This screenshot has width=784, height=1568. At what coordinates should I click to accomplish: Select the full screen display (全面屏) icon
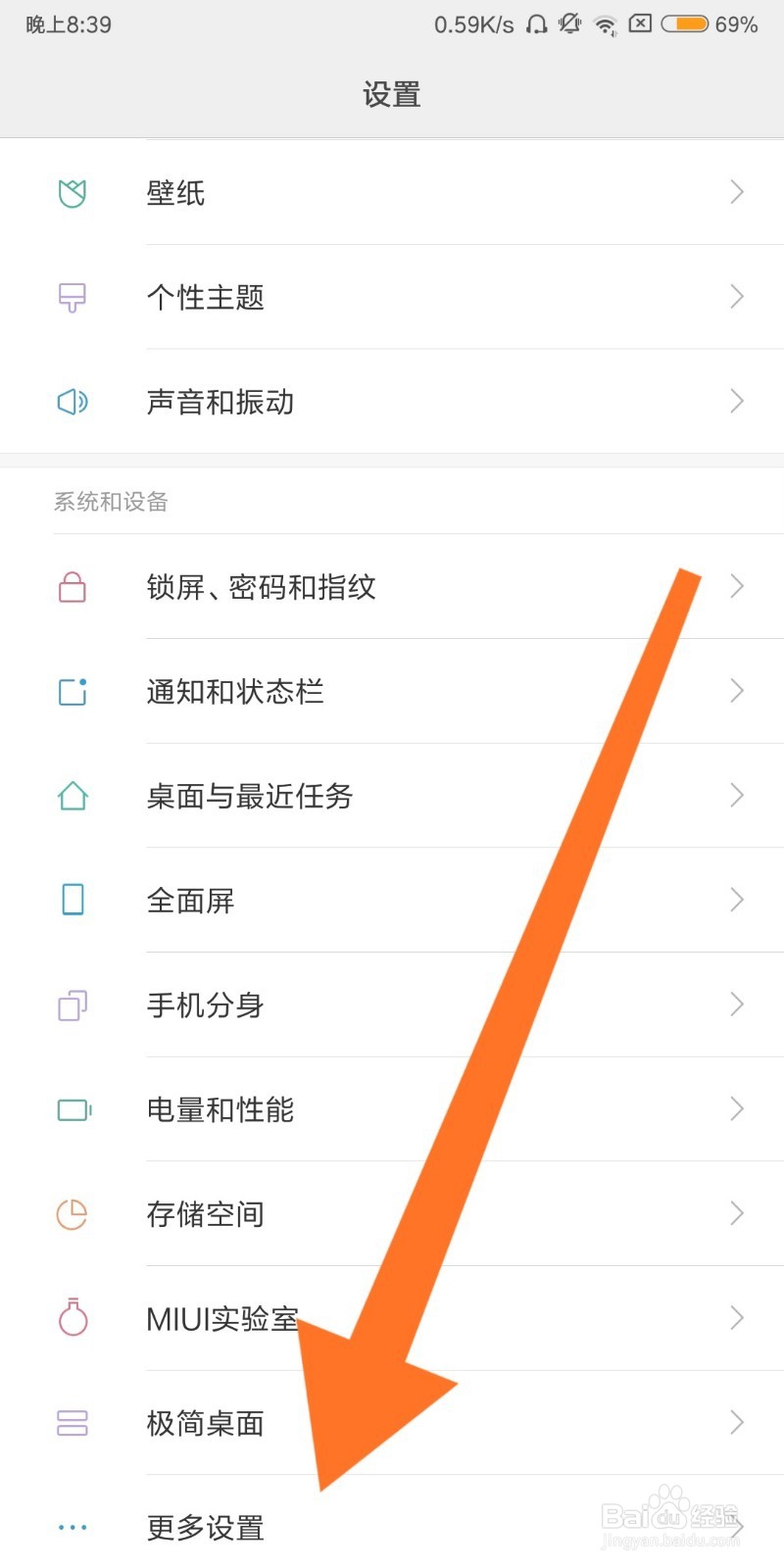(x=73, y=901)
